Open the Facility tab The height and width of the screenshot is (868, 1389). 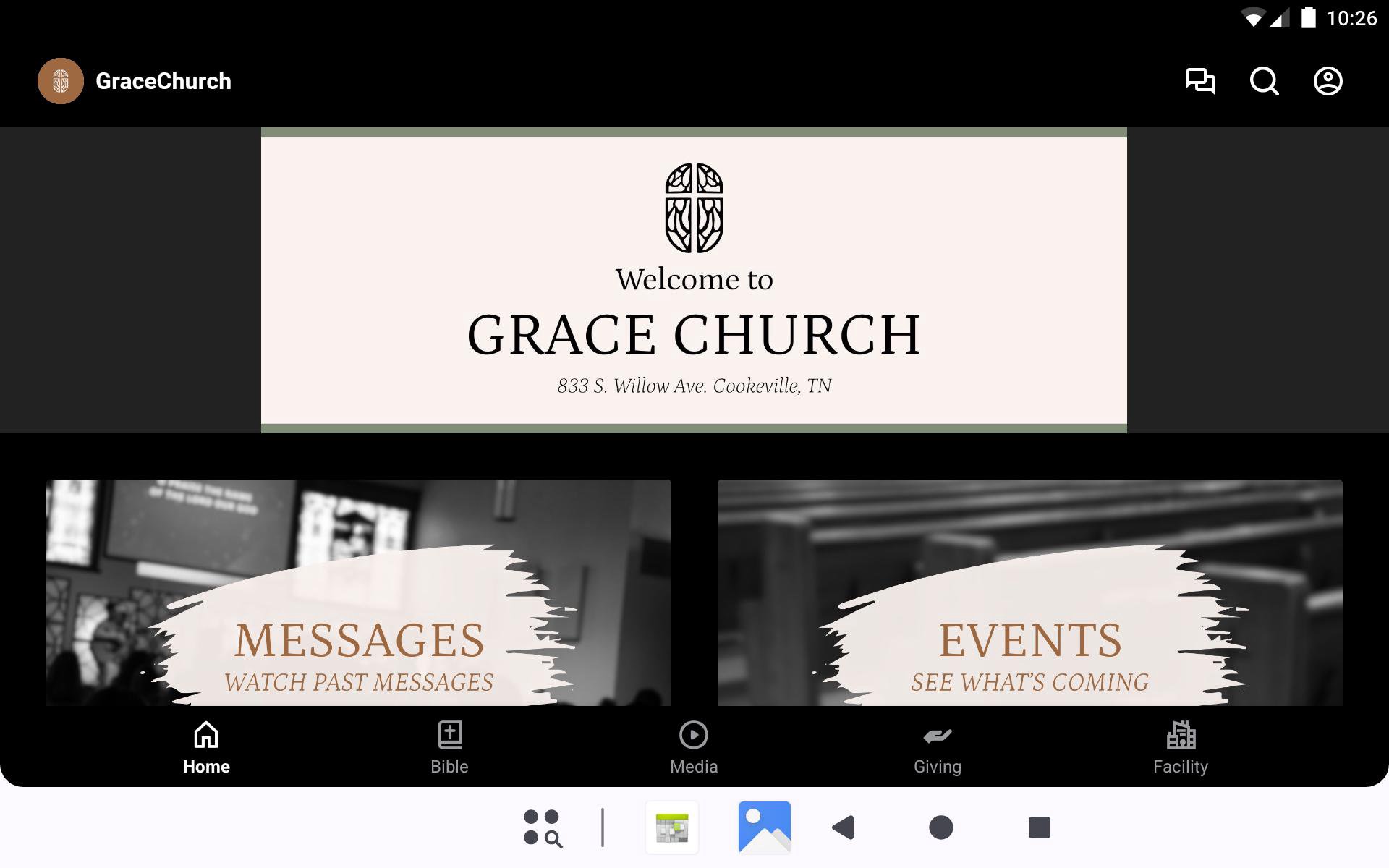pos(1181,748)
